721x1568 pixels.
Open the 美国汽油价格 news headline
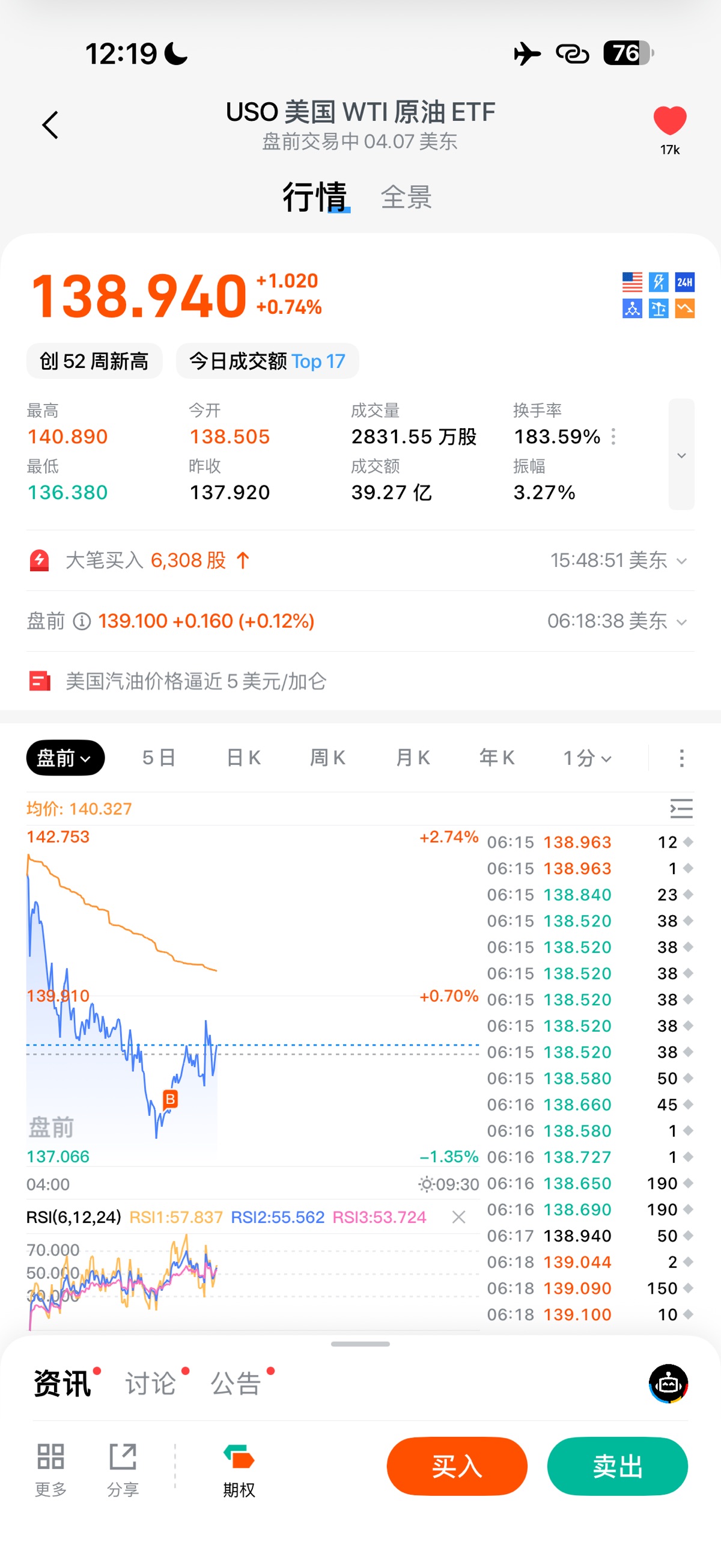point(196,681)
